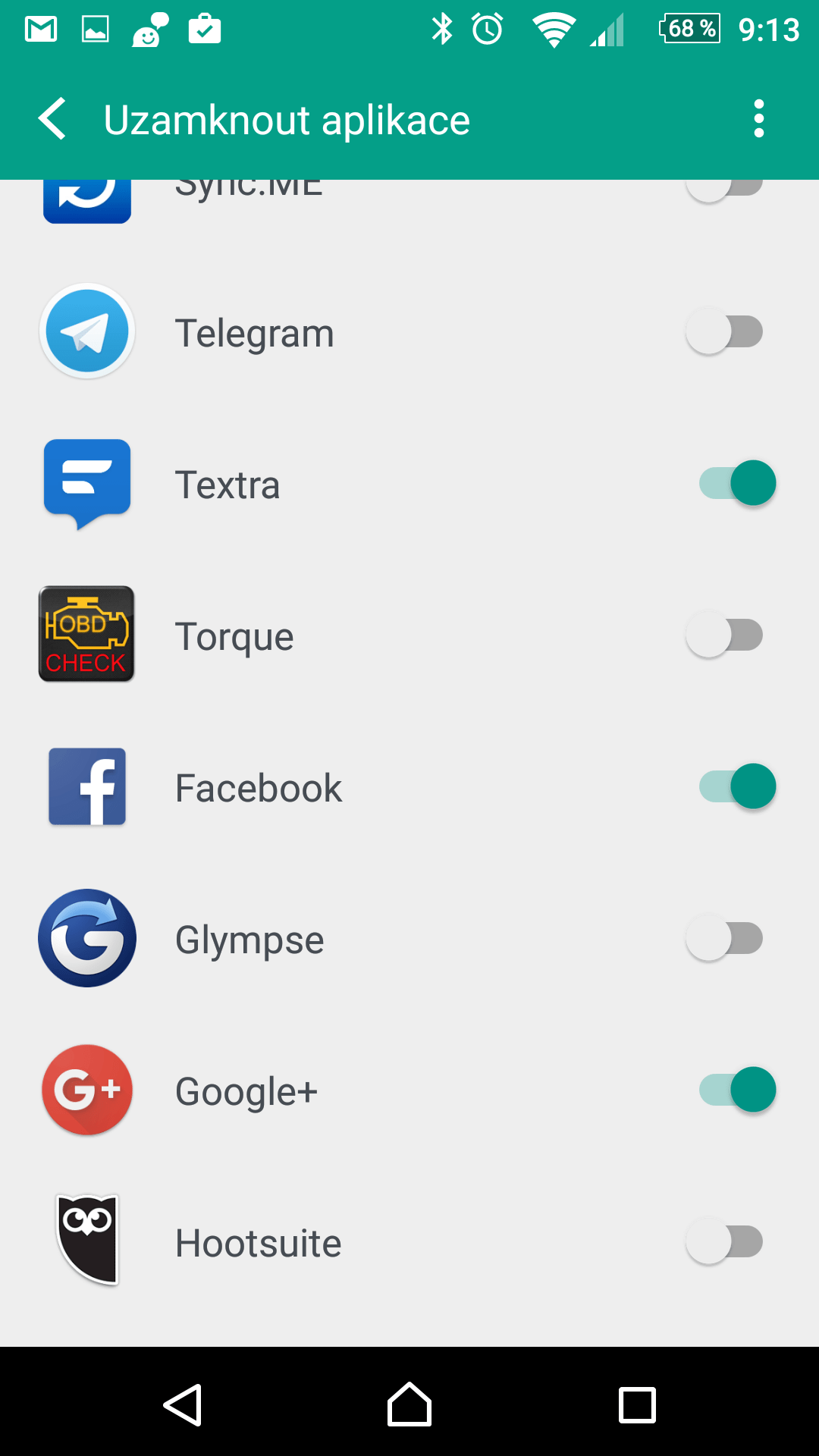The height and width of the screenshot is (1456, 819).
Task: Open the overflow menu
Action: 758,119
